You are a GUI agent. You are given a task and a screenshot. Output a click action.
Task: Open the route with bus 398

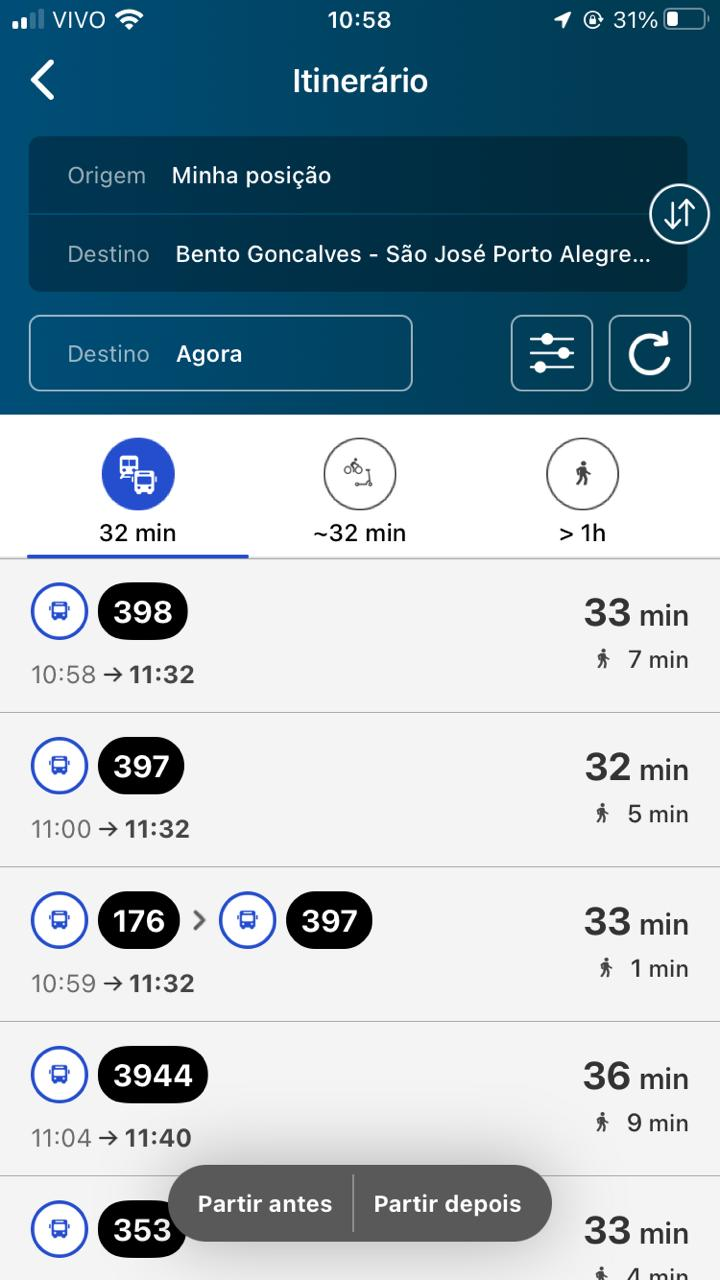[360, 636]
